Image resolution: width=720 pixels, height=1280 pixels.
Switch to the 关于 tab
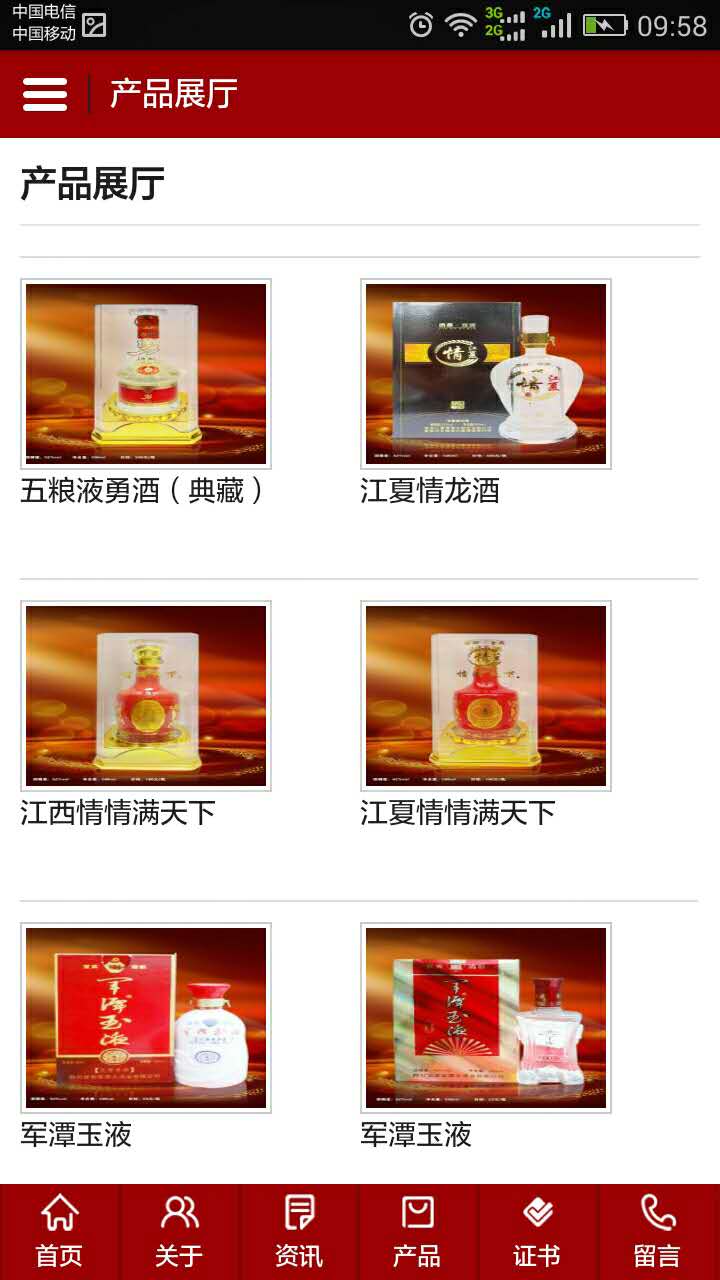[179, 1232]
